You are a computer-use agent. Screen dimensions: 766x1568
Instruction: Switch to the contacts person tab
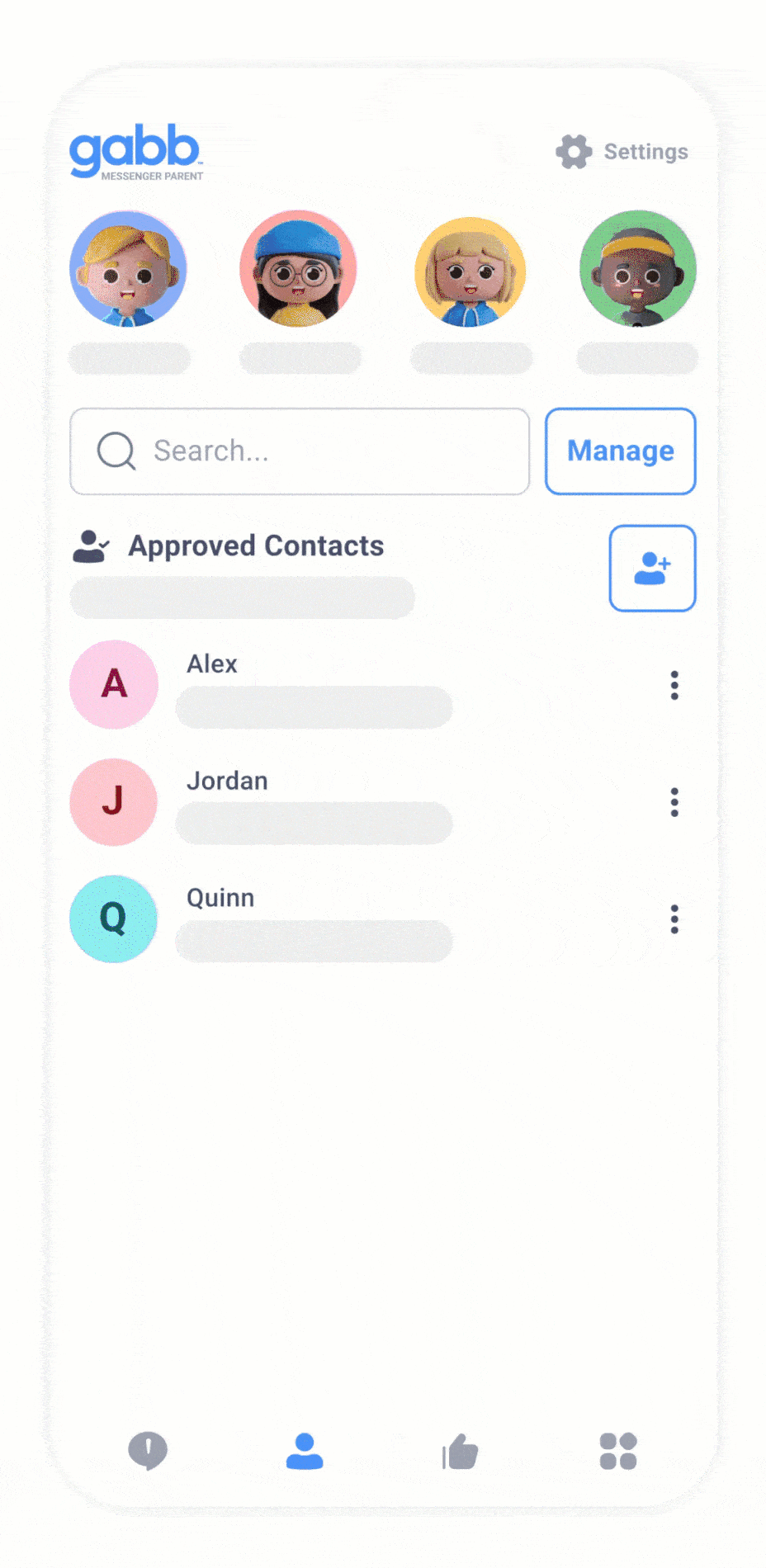point(305,1452)
